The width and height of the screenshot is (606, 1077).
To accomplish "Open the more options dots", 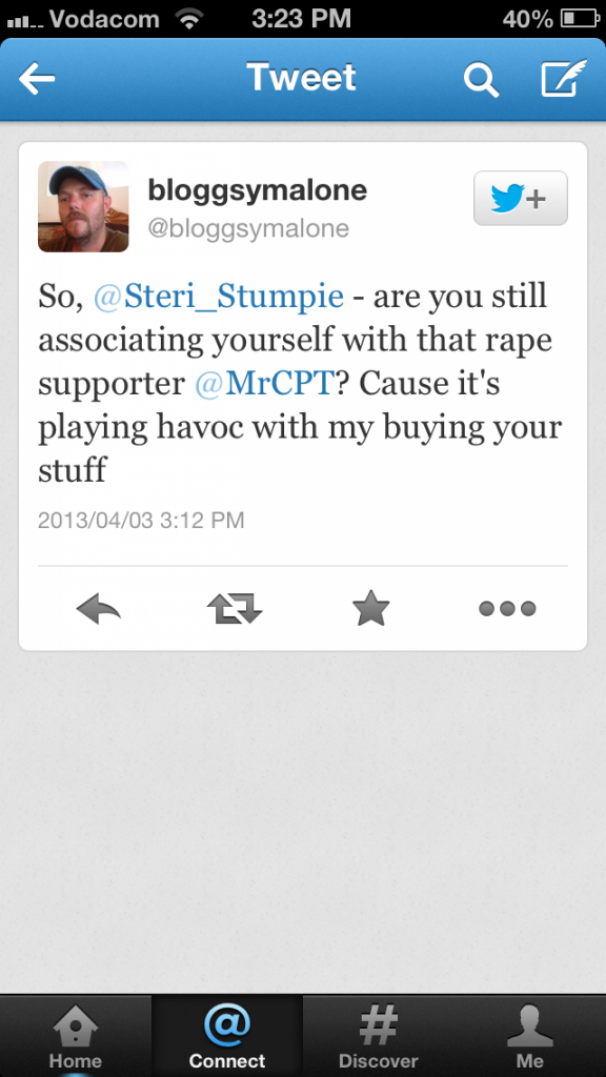I will point(507,608).
